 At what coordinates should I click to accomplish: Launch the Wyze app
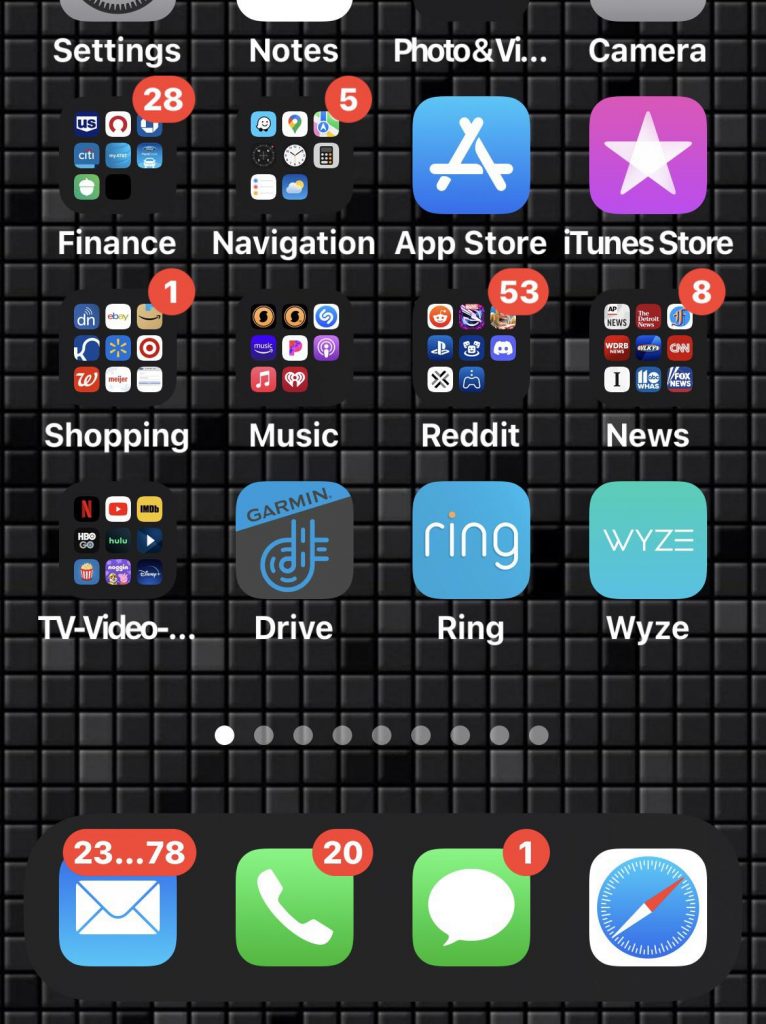pos(648,540)
